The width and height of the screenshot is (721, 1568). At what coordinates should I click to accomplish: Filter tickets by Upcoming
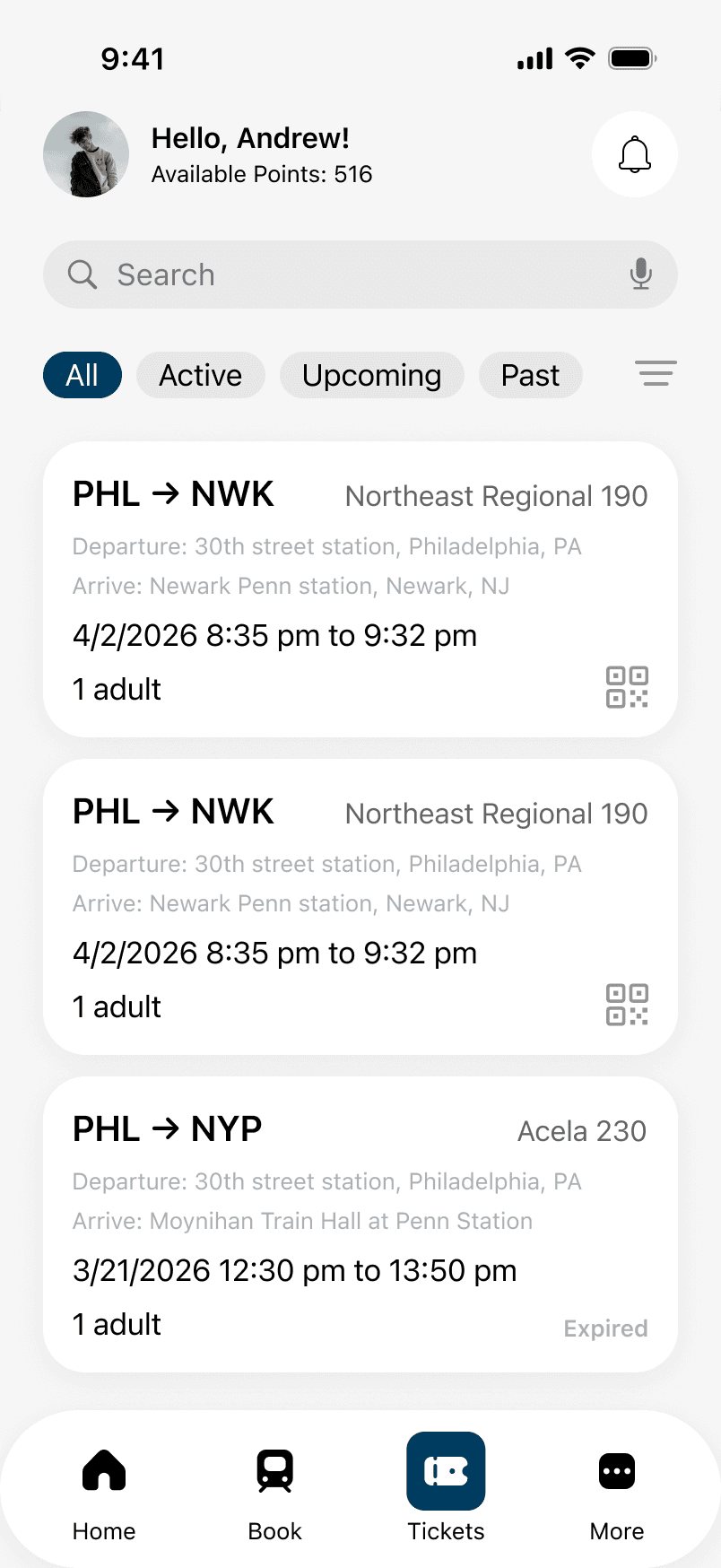(371, 375)
